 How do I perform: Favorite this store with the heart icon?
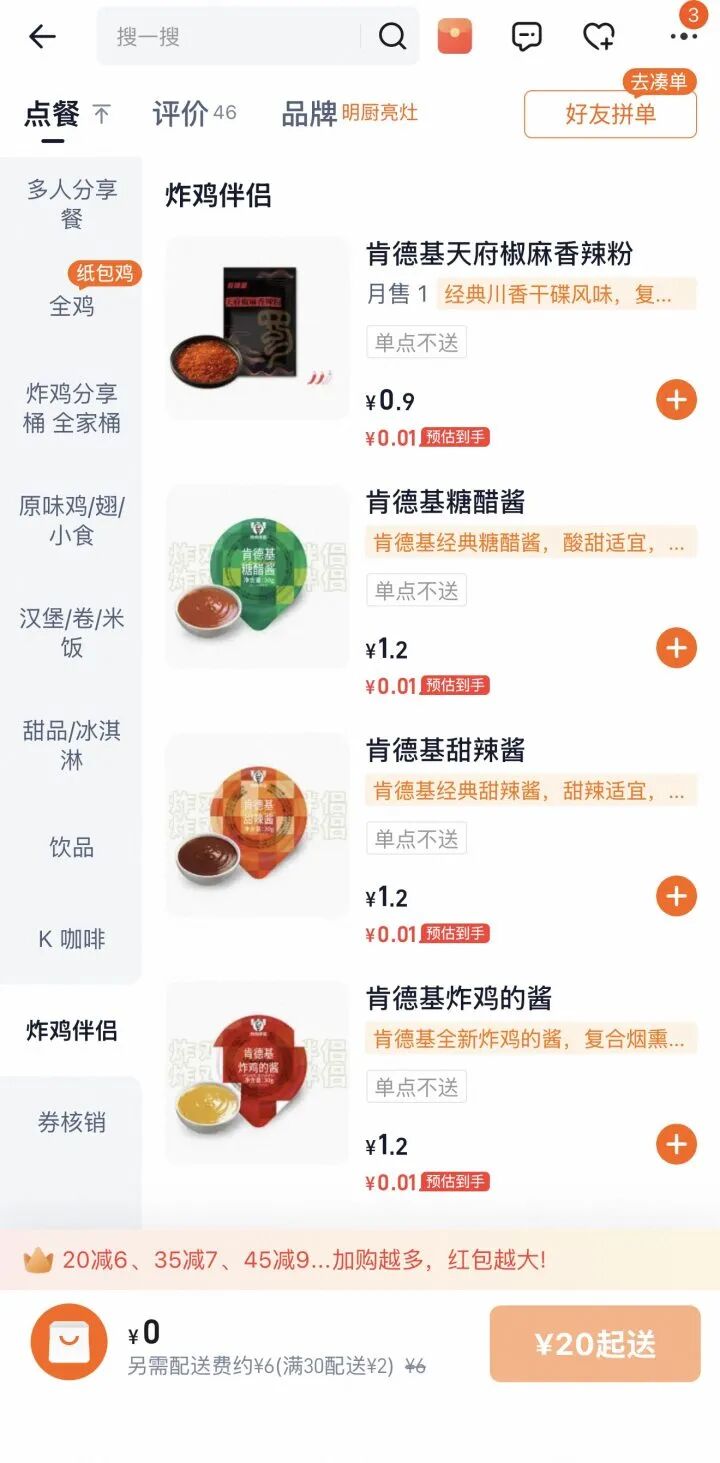click(x=598, y=37)
